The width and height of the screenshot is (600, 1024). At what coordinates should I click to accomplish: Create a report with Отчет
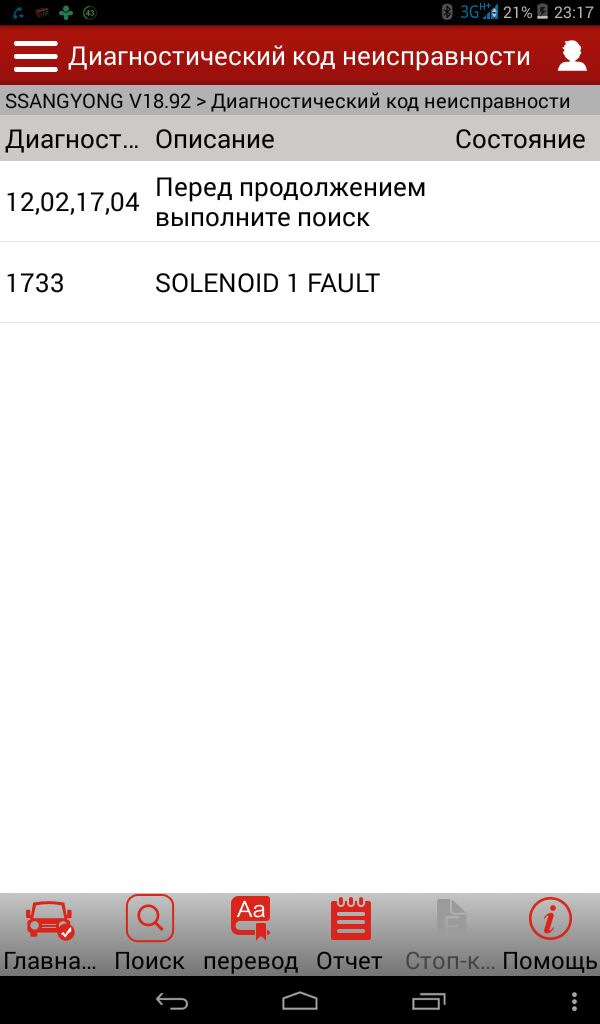[350, 933]
